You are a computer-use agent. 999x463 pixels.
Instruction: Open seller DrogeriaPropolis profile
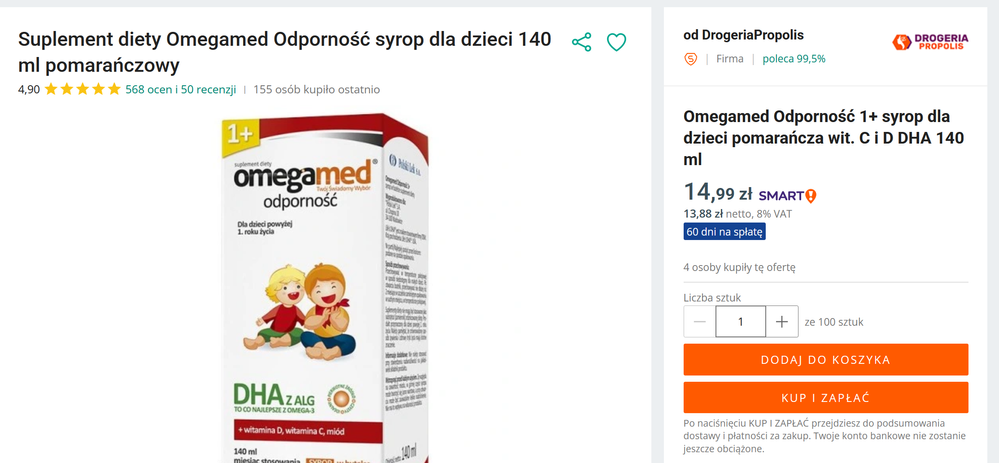743,35
